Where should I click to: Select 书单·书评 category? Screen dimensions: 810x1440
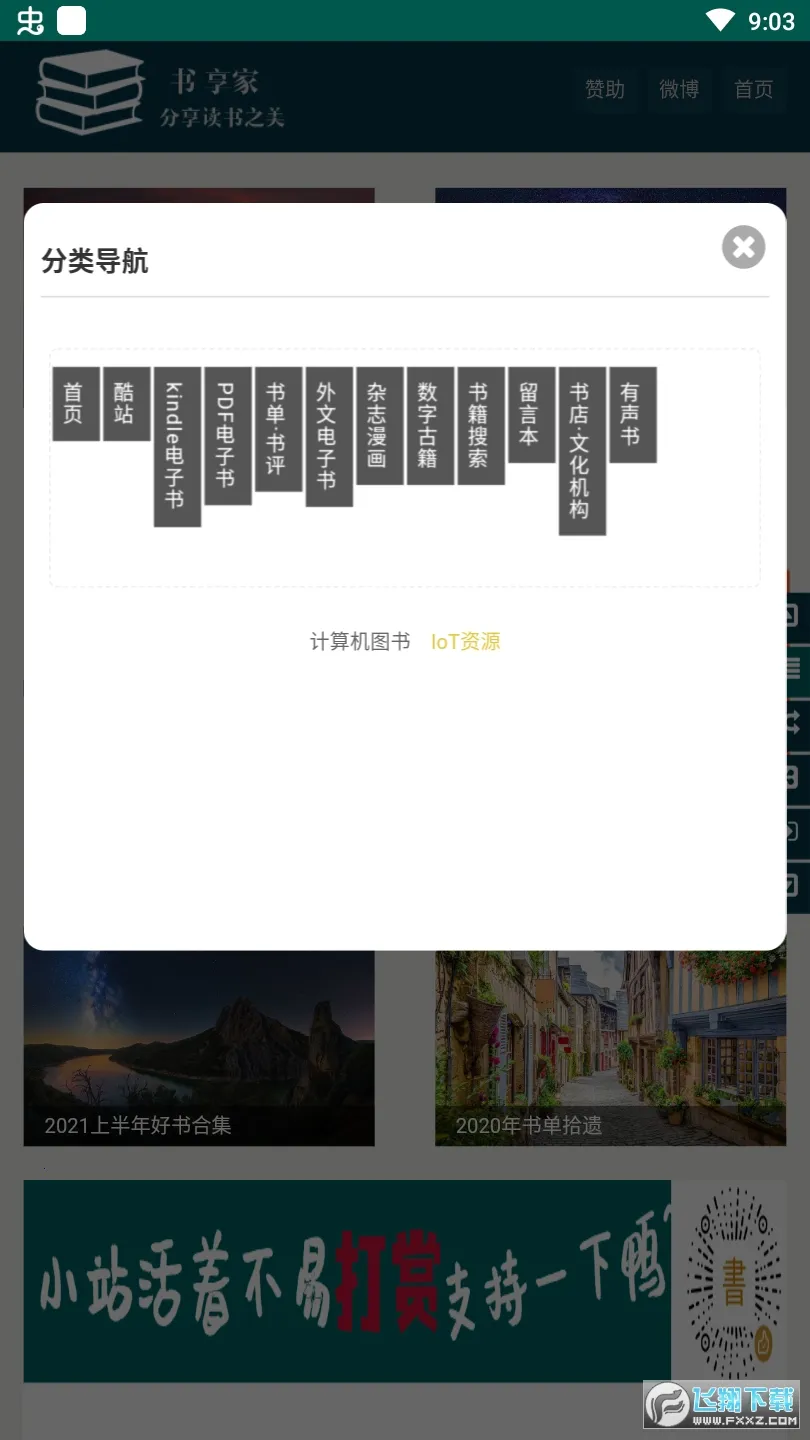pyautogui.click(x=278, y=429)
